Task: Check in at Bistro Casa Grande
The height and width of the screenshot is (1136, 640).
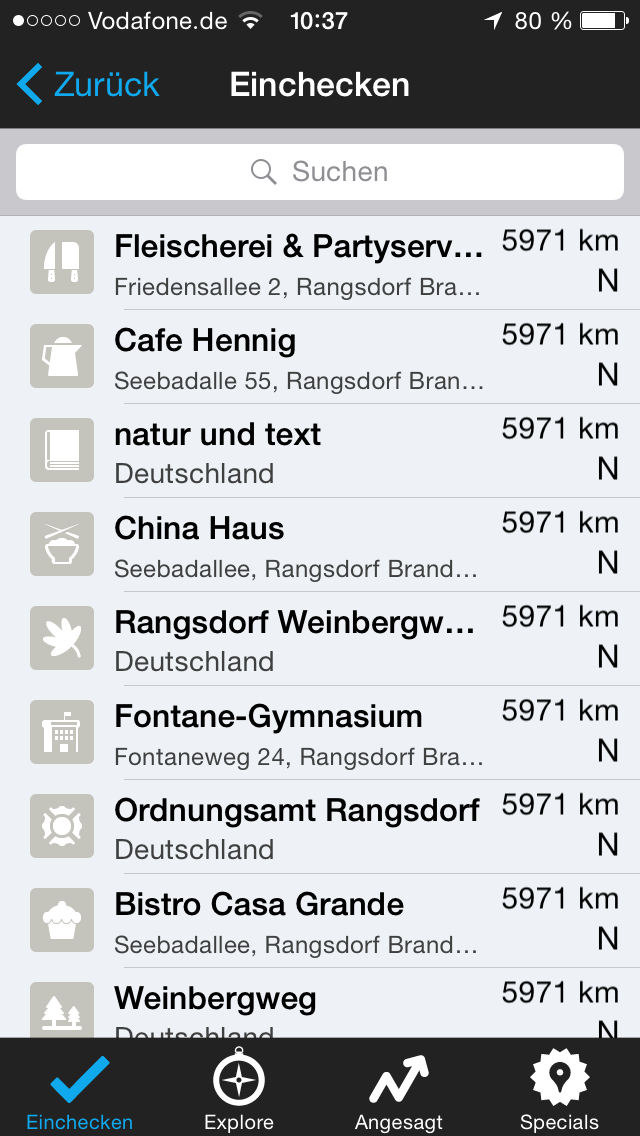Action: 298,920
